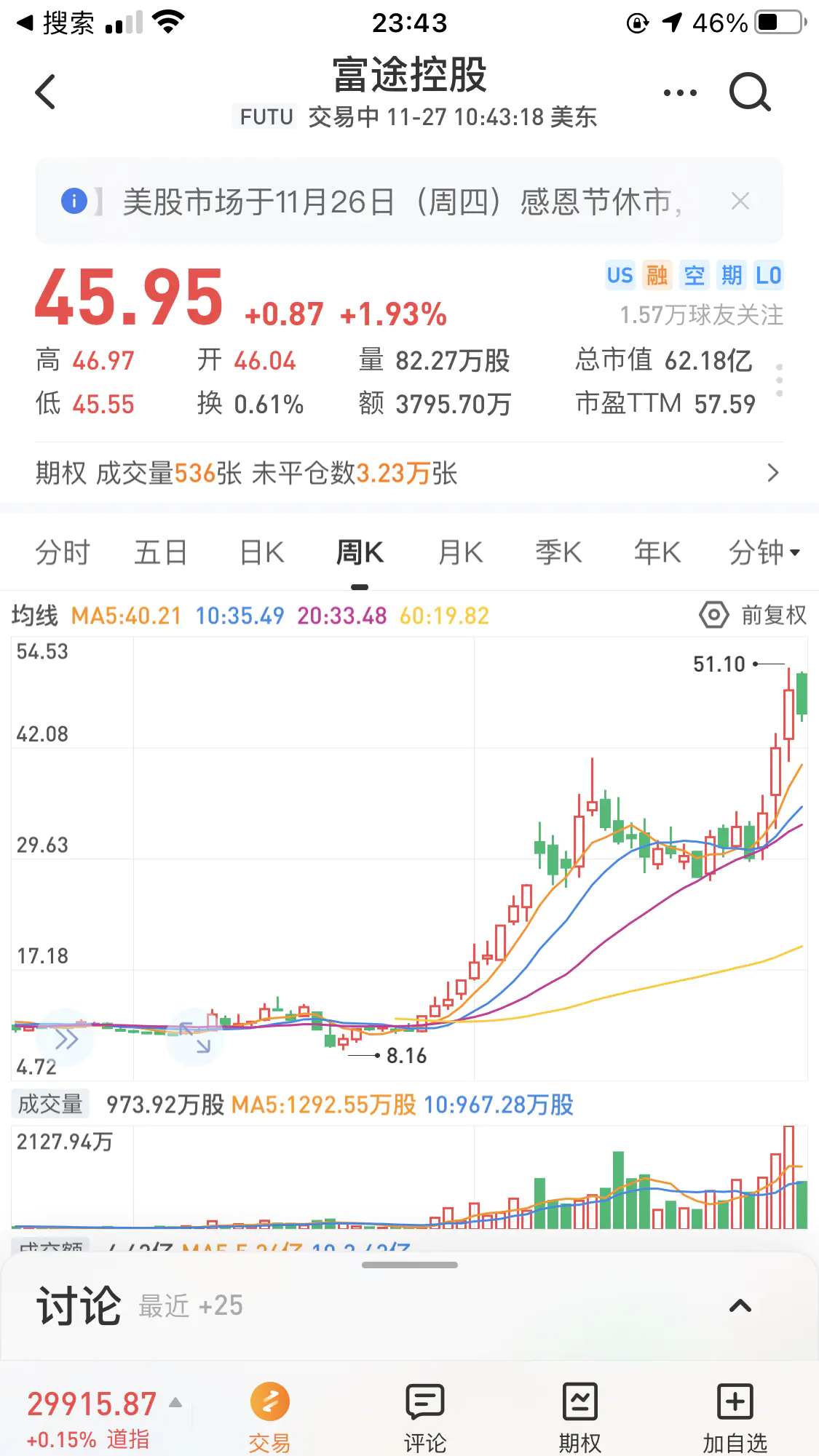The image size is (819, 1456).
Task: Open the options (期权) volume details row
Action: 408,474
